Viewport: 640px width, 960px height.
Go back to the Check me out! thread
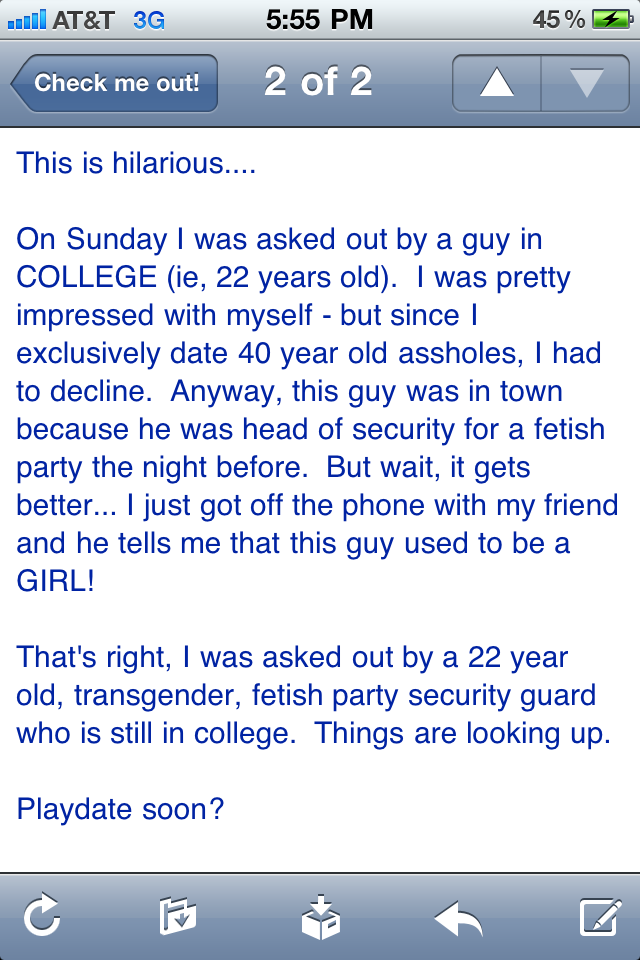[x=114, y=83]
